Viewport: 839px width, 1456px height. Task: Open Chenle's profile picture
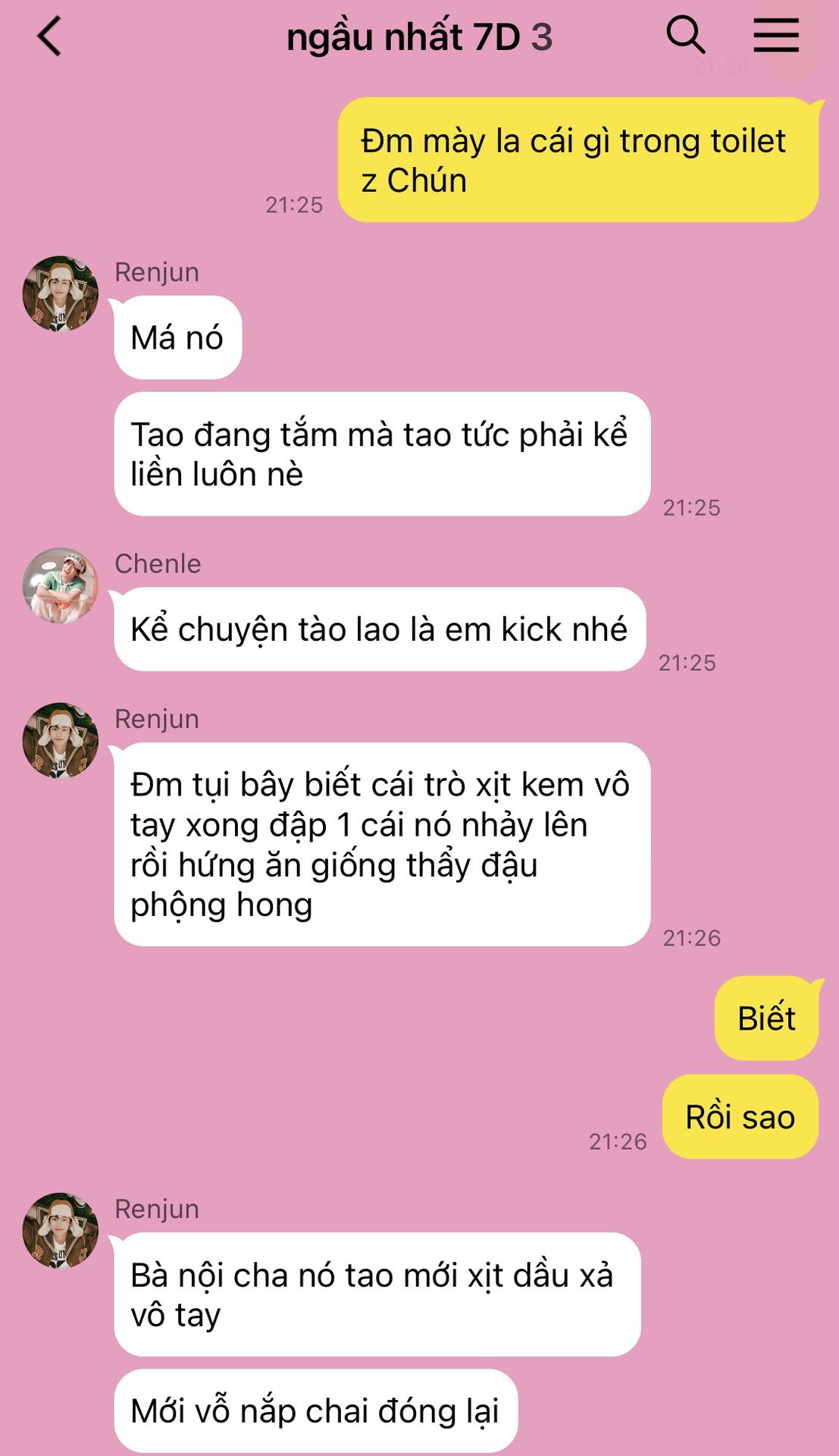coord(61,585)
